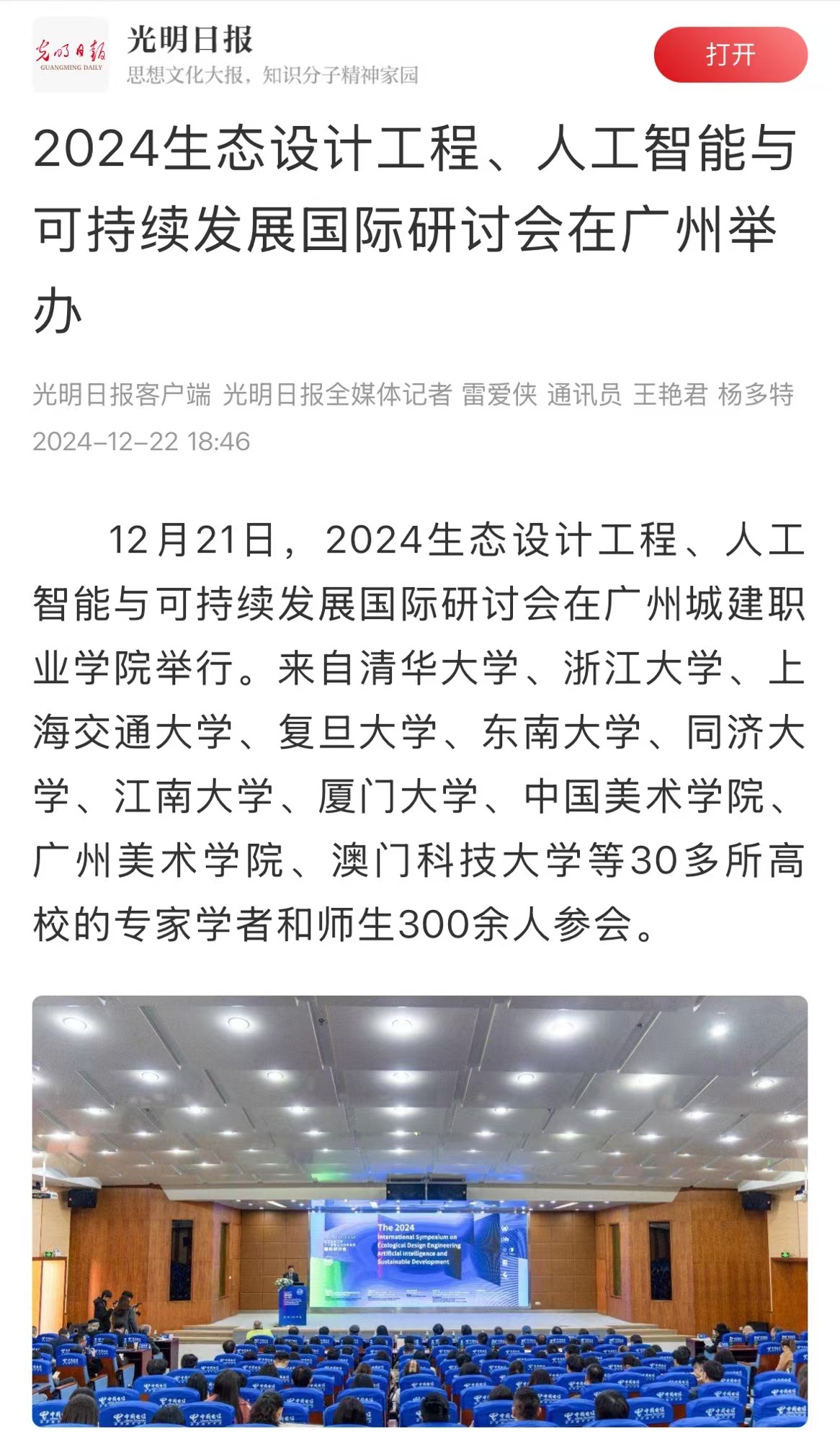
Task: View the conference hall photo
Action: [419, 1211]
